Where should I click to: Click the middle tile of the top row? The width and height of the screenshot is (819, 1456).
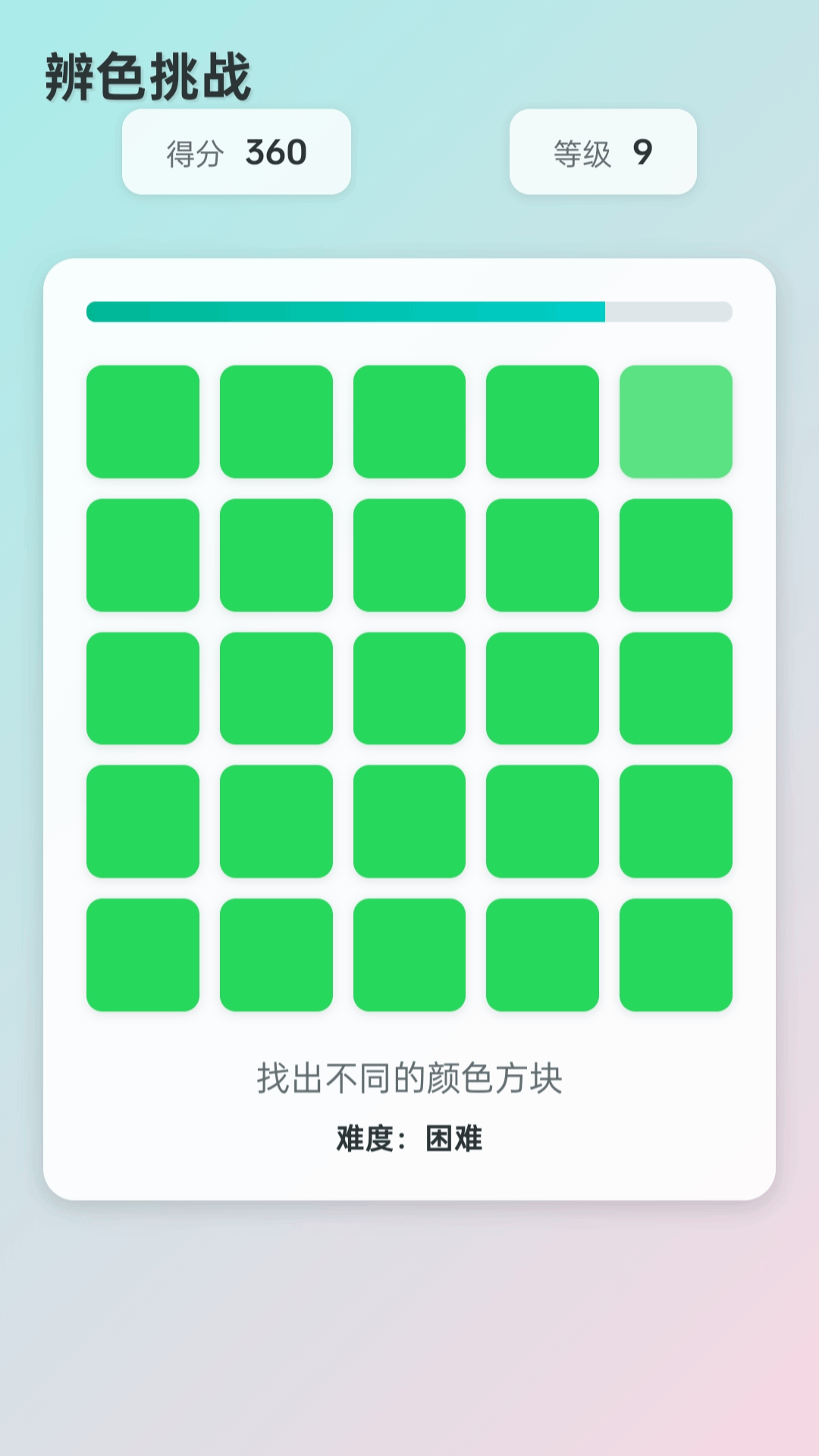tap(410, 421)
